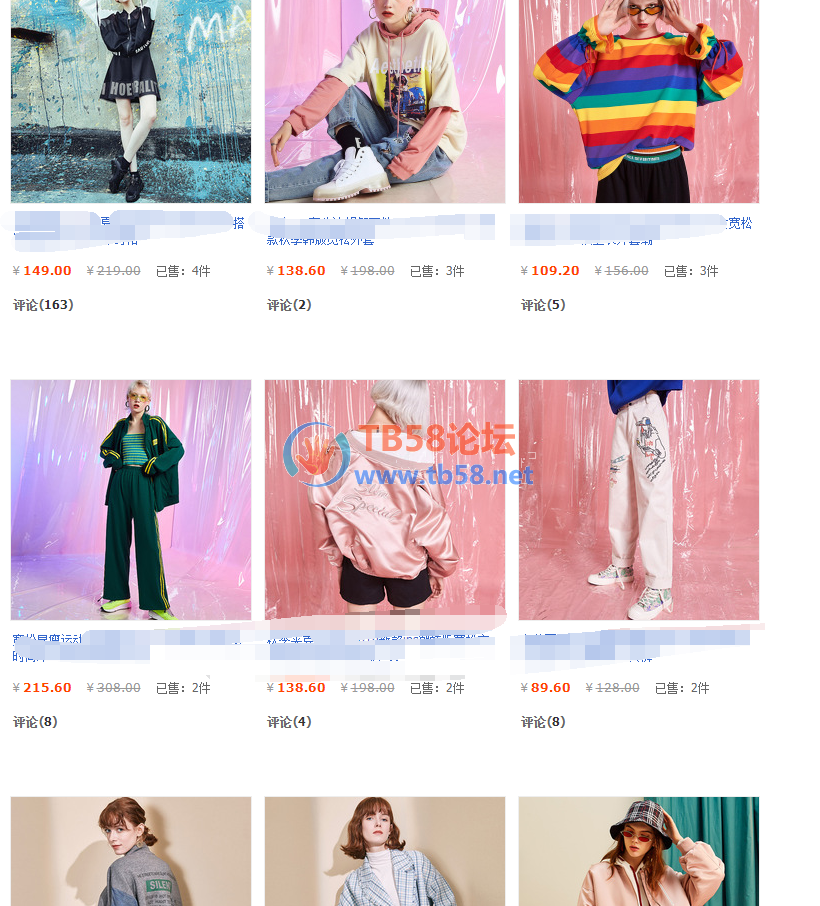
Task: Open the rainbow striped sweatshirt product image
Action: pyautogui.click(x=638, y=100)
